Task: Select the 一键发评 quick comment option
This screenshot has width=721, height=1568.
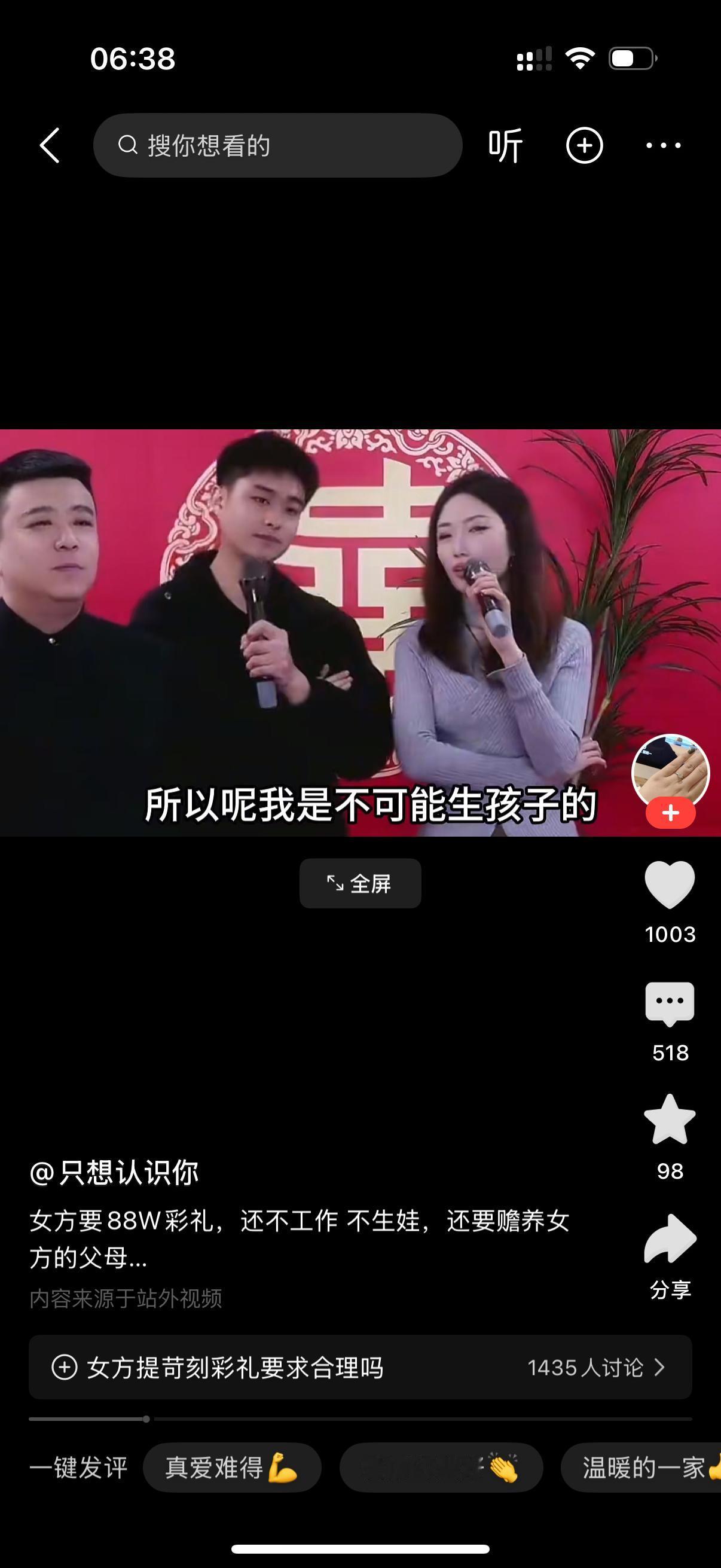Action: (79, 1467)
